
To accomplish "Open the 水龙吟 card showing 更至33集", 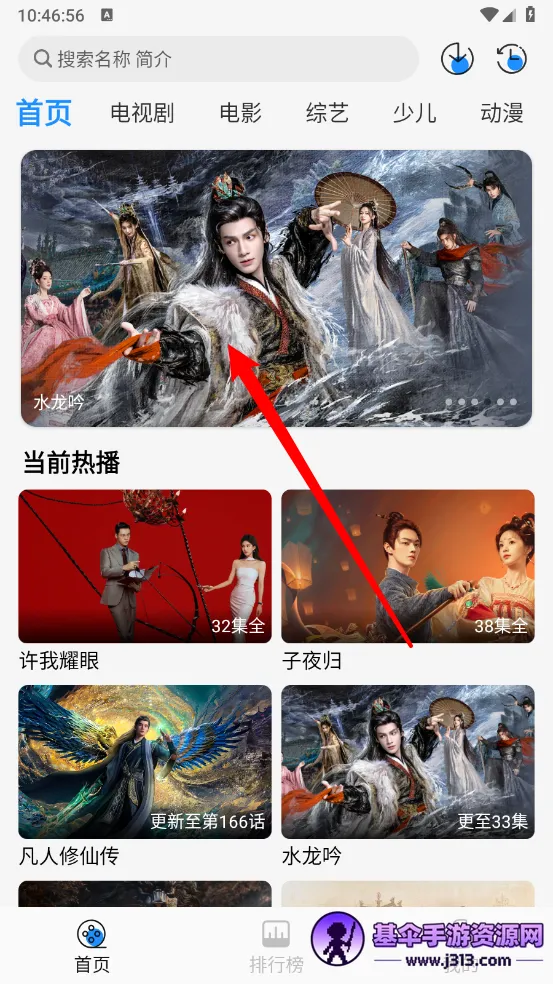I will (408, 776).
